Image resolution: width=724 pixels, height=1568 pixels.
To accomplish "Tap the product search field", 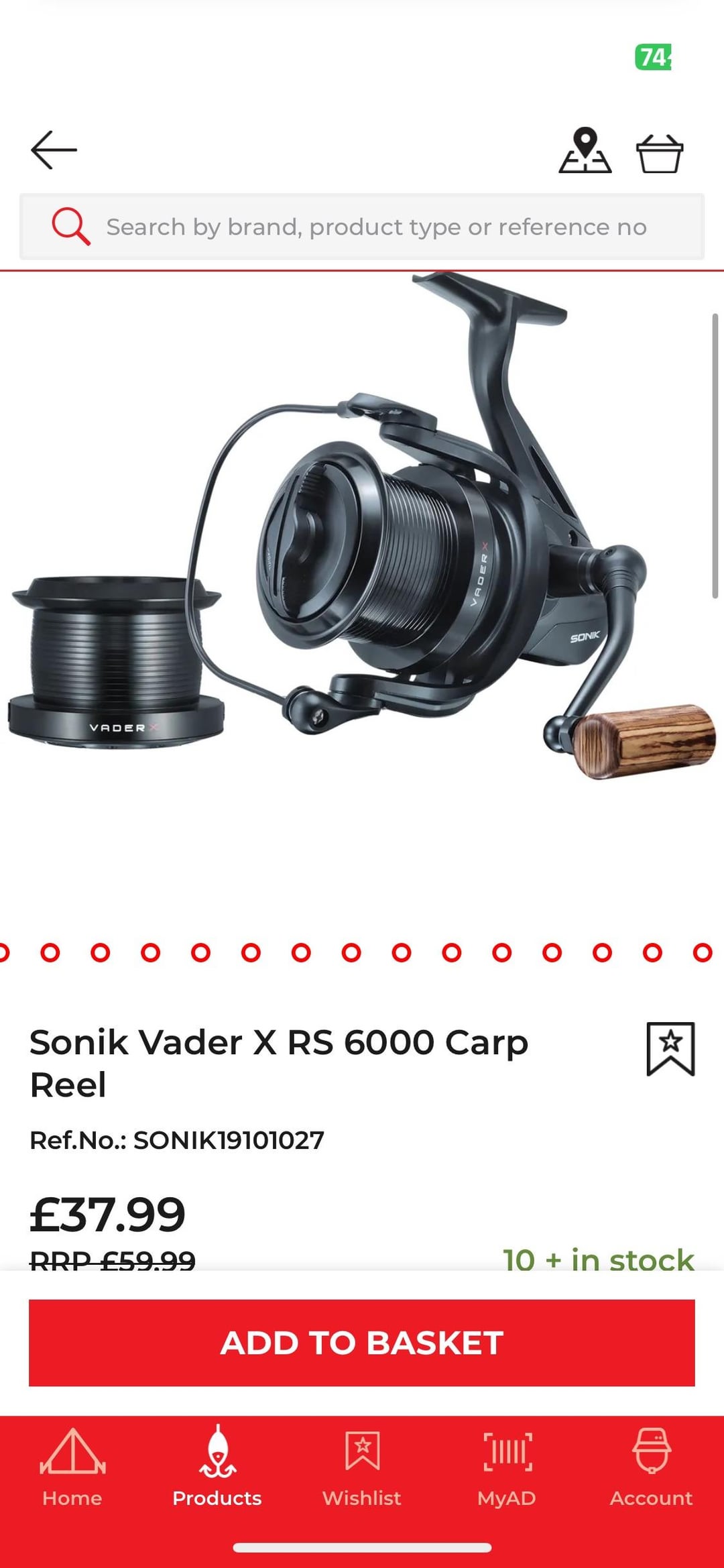I will (375, 227).
